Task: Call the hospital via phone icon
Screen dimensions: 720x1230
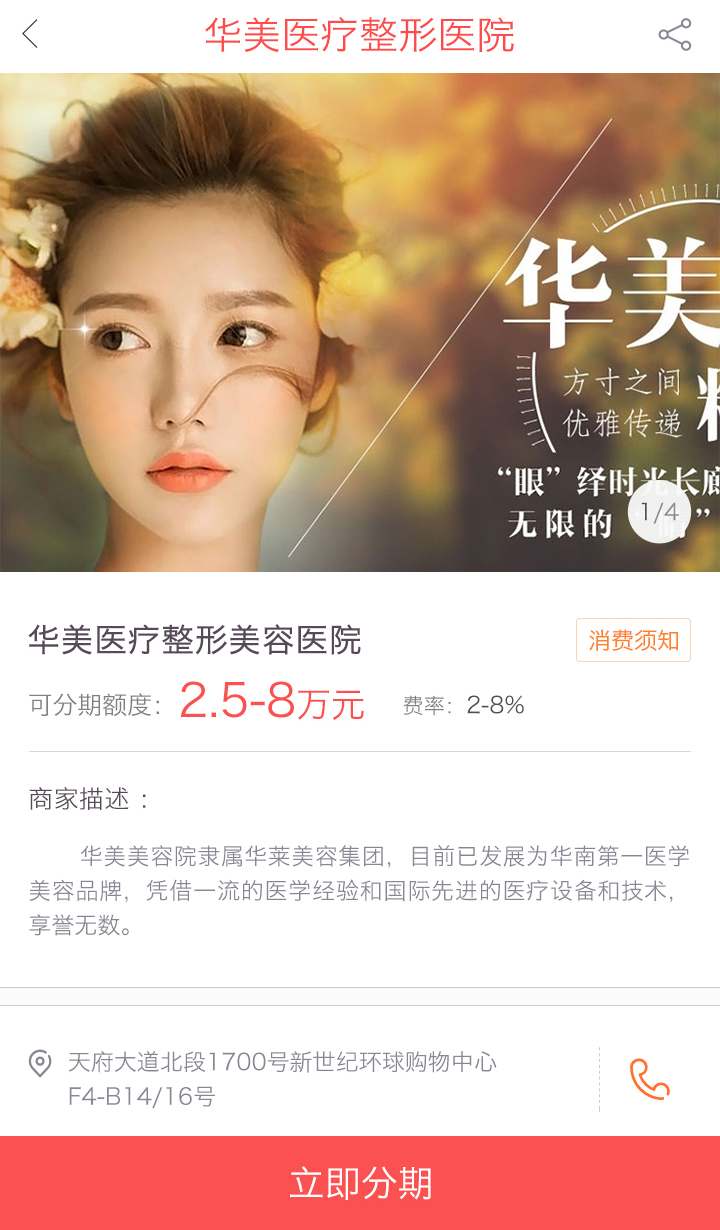Action: [x=650, y=1079]
